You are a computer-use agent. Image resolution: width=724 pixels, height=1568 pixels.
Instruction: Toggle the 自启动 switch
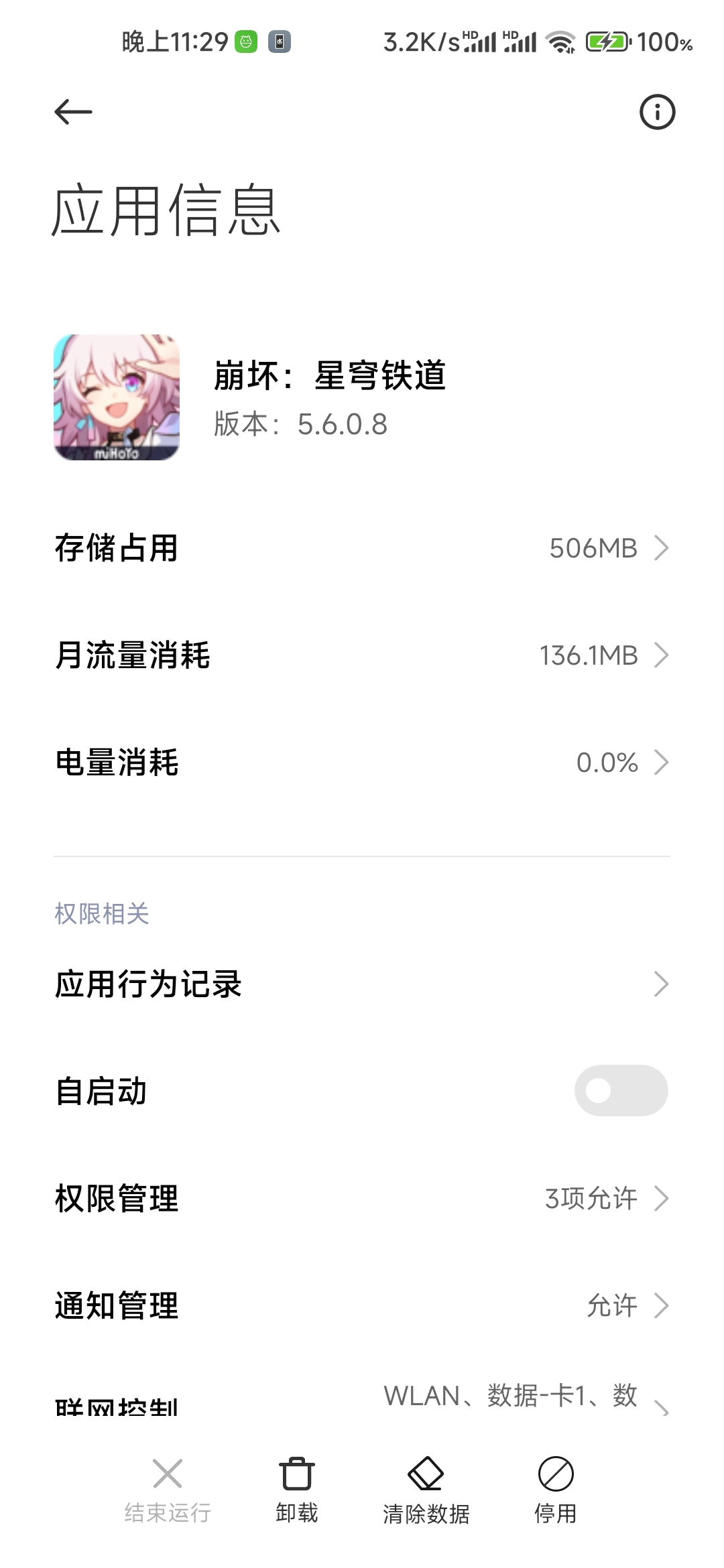[x=621, y=1091]
